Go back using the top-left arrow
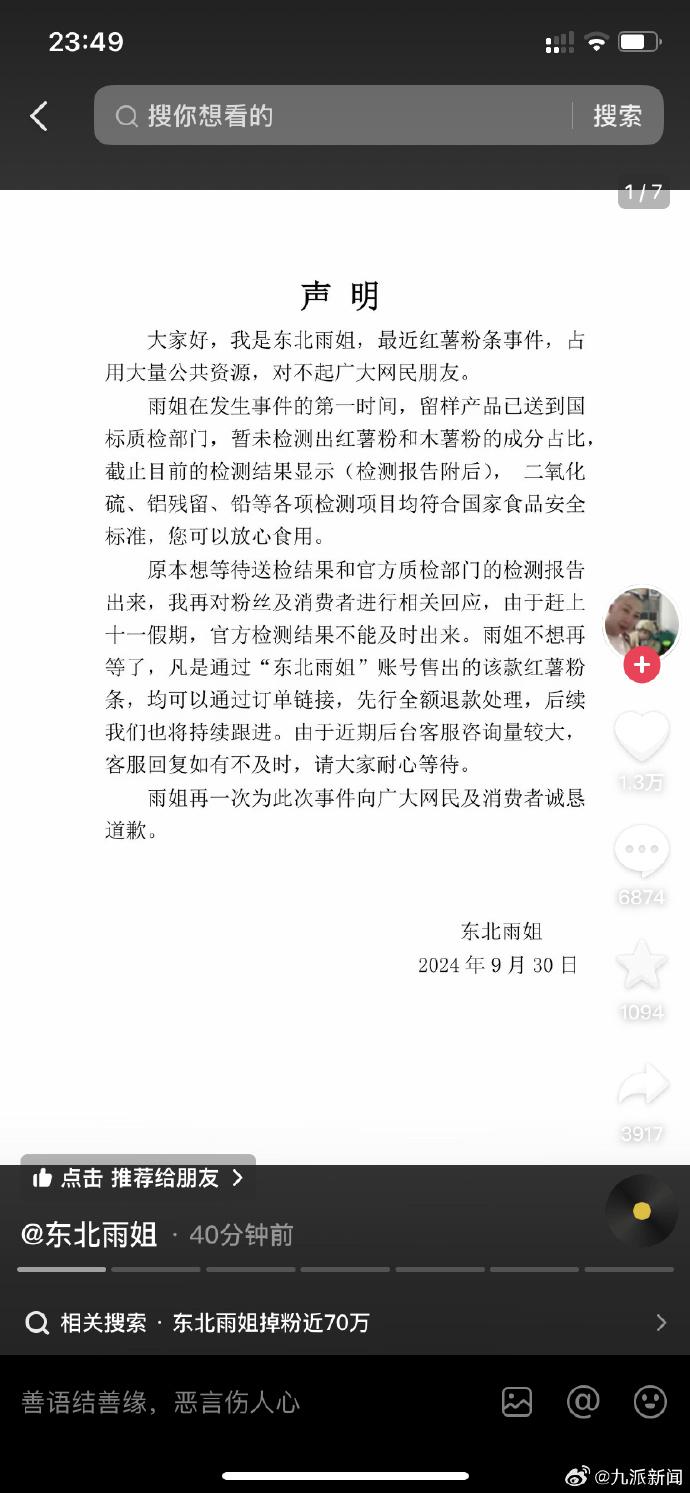This screenshot has height=1493, width=690. [39, 116]
